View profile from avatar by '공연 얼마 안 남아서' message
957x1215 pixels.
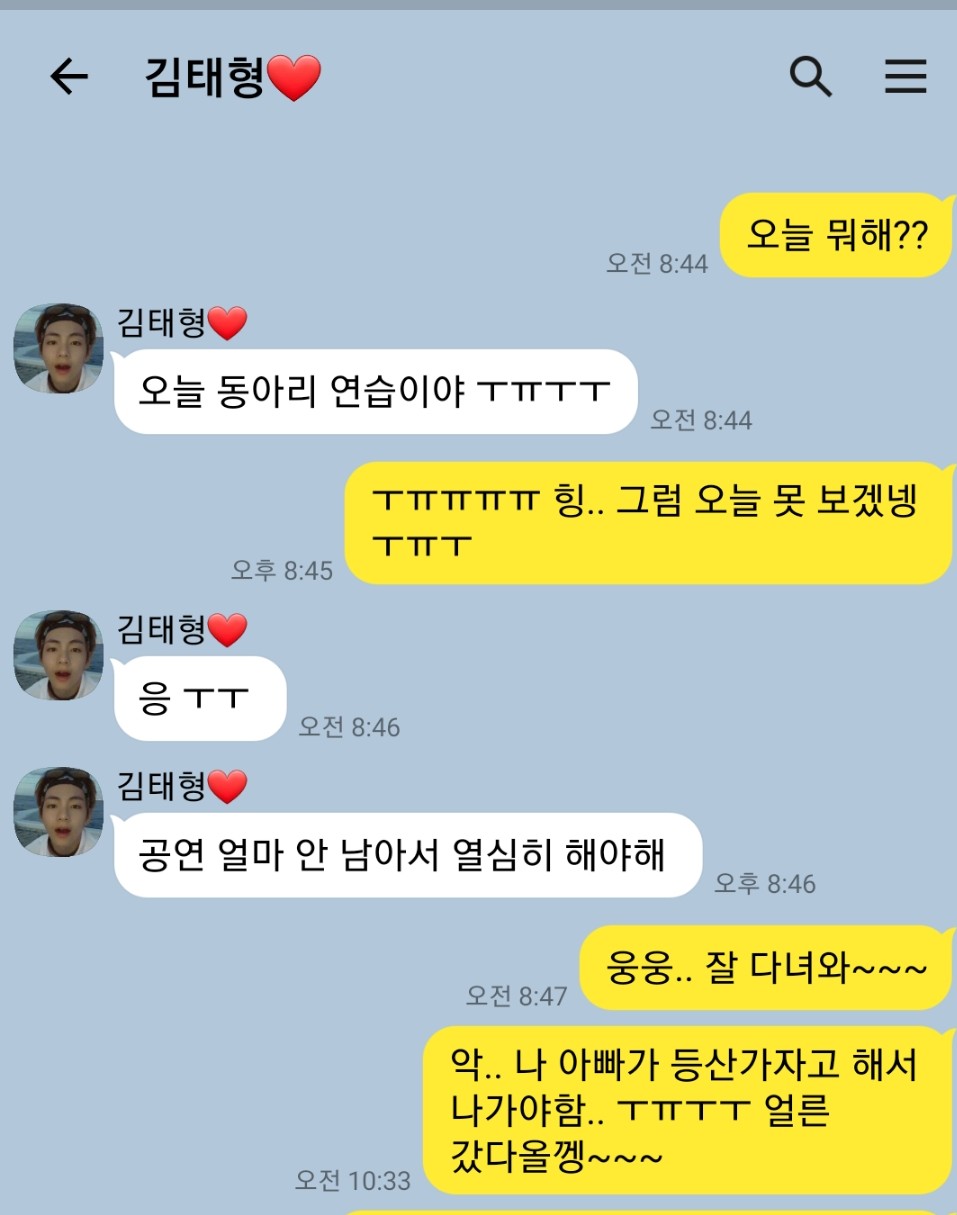point(58,812)
